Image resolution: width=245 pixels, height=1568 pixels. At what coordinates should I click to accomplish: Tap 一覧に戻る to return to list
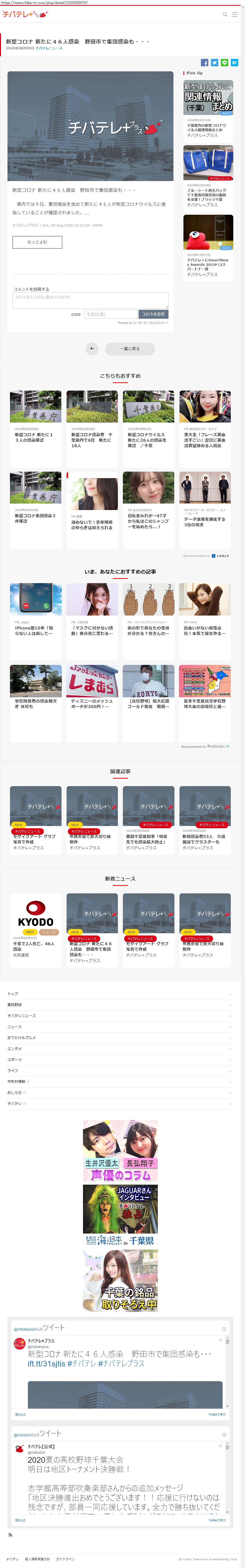coord(130,349)
